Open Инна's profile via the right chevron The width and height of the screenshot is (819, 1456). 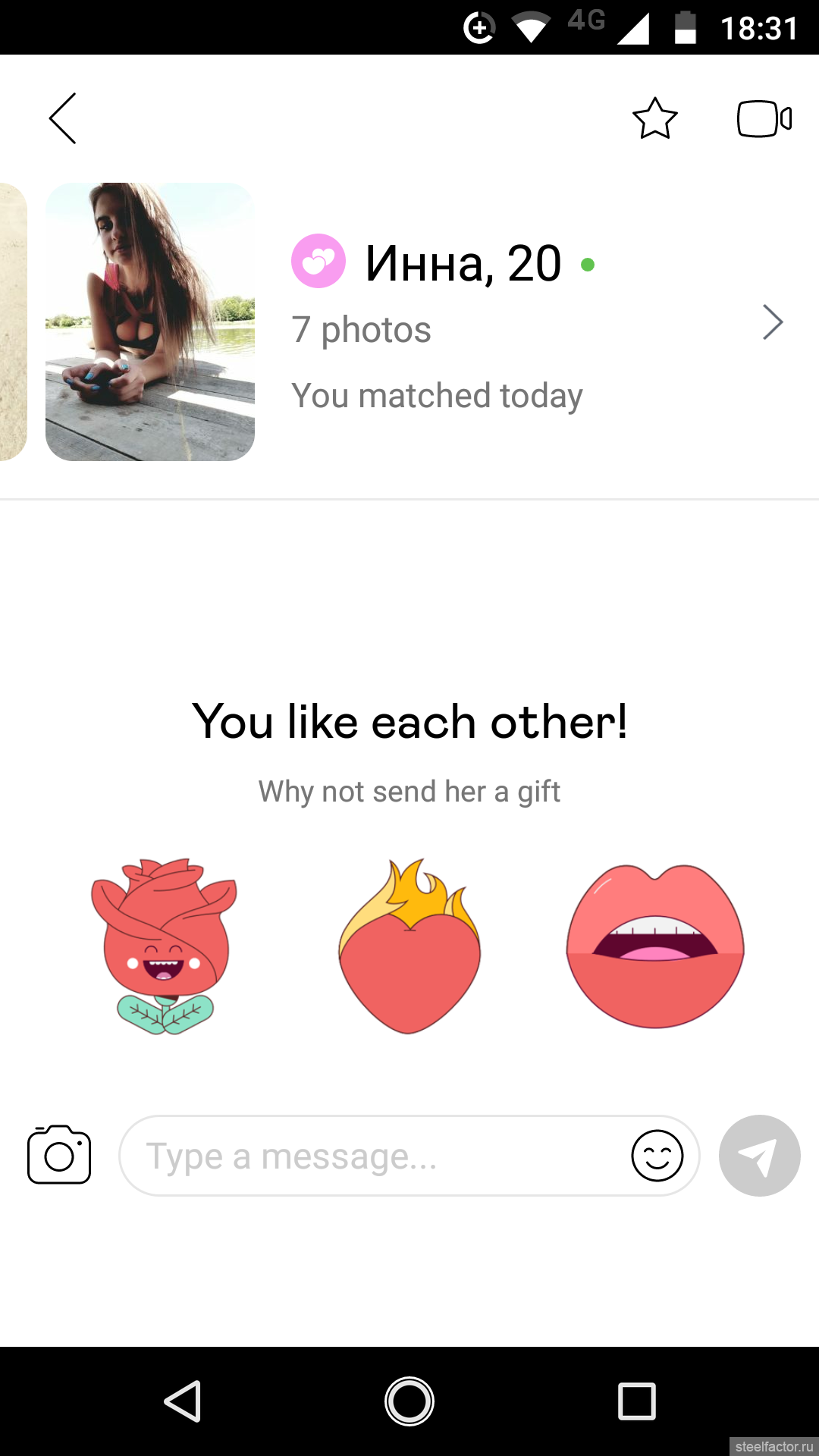(x=772, y=322)
